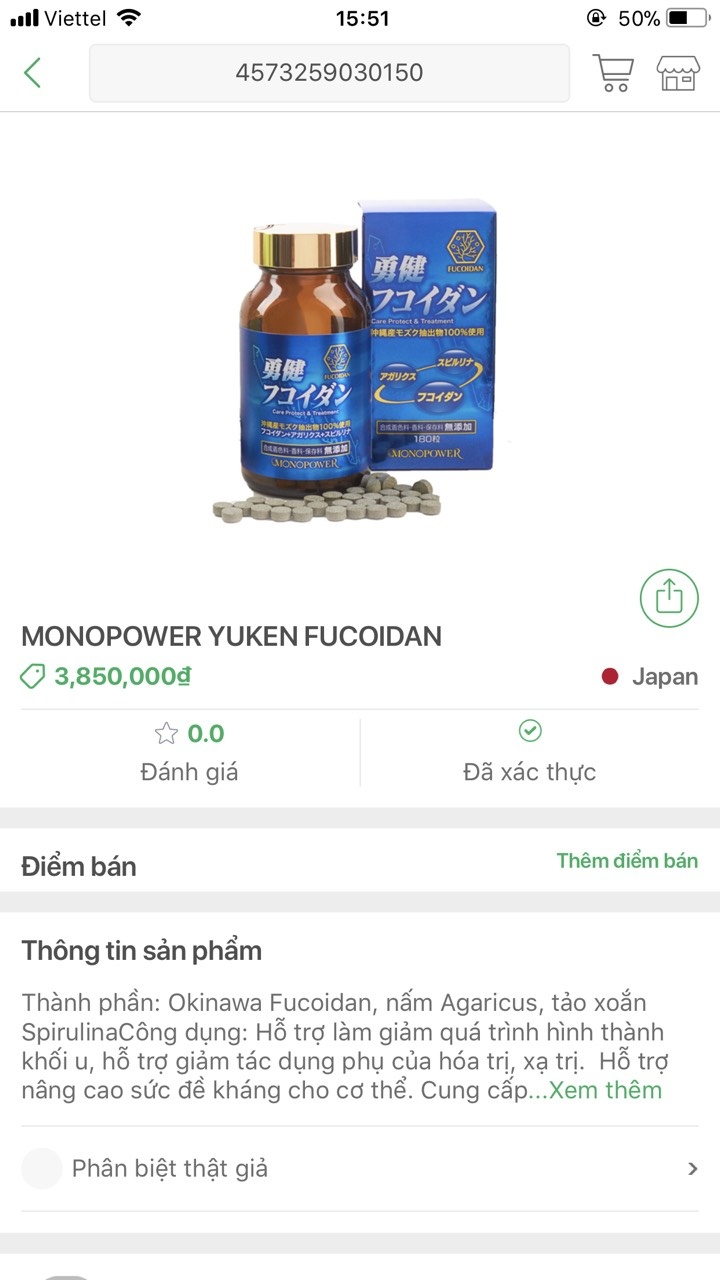Screen dimensions: 720x1280
Task: Tap the barcode field showing 4573259030150
Action: point(328,72)
